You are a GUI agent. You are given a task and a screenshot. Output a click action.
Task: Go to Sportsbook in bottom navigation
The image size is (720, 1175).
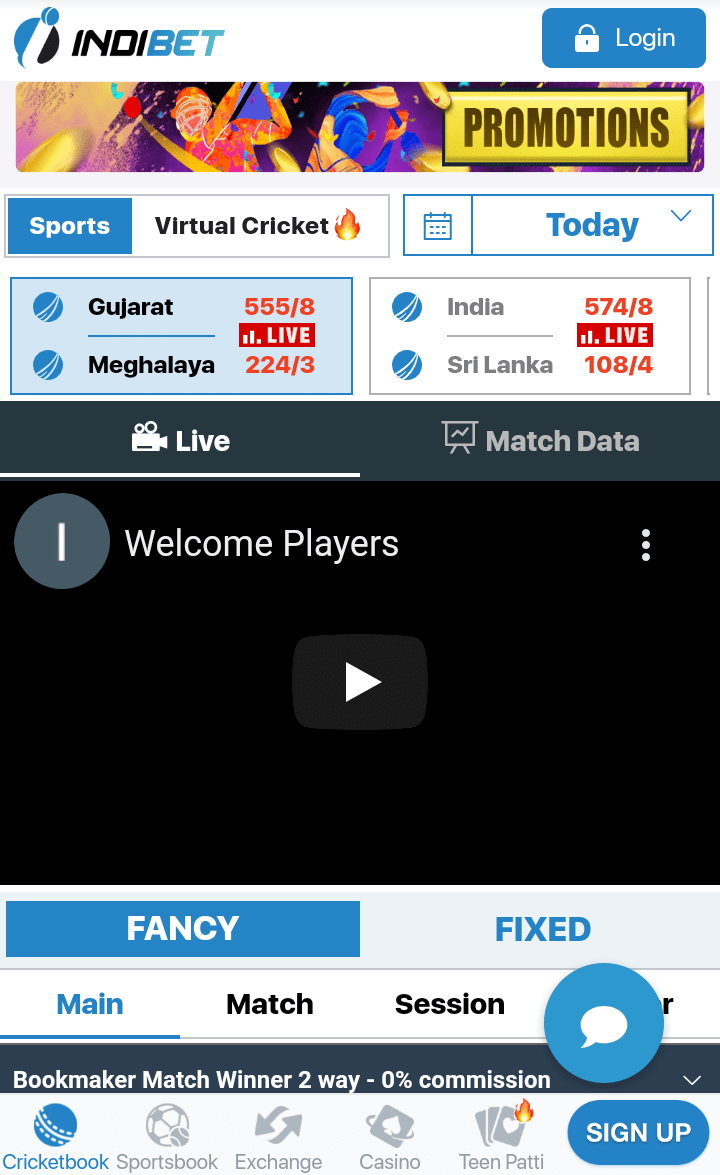167,1136
